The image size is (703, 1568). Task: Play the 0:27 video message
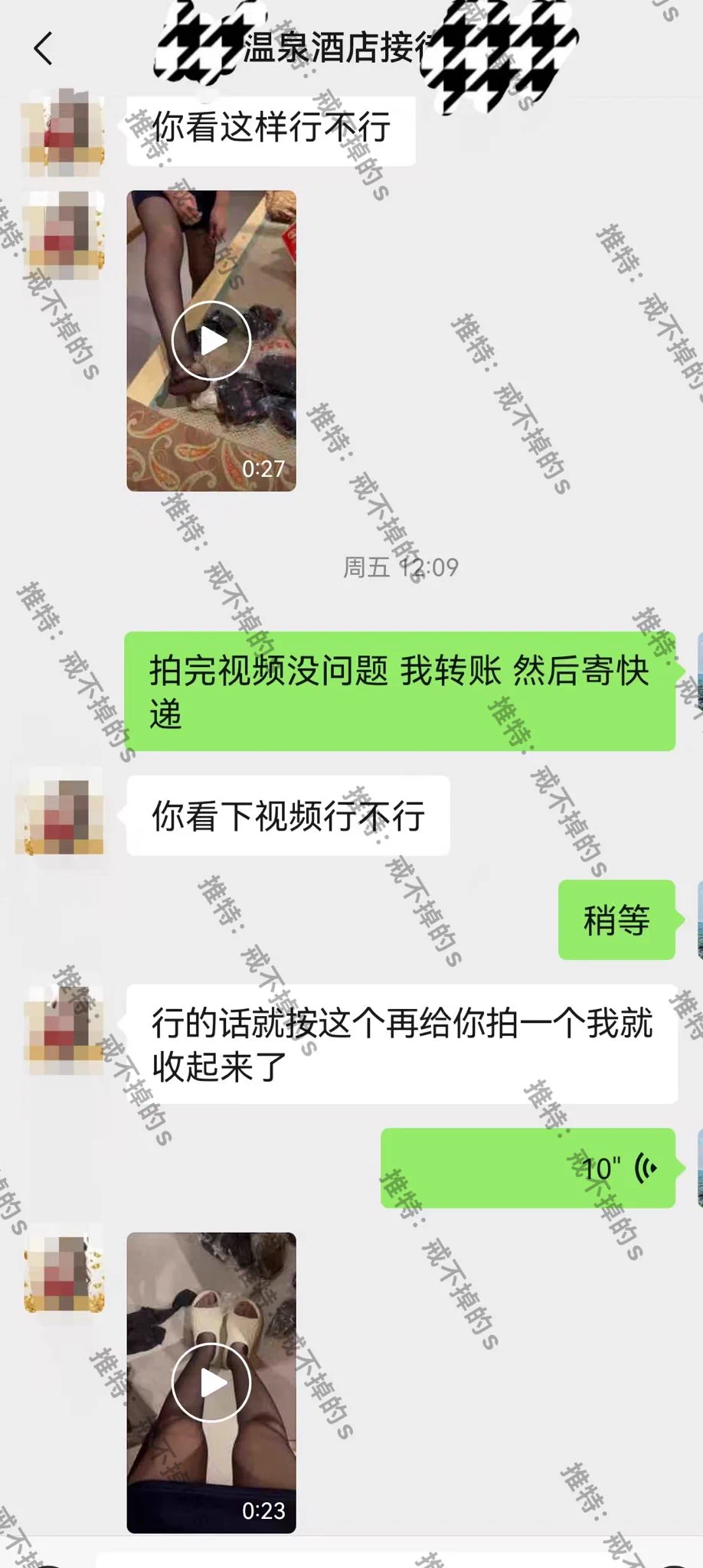[211, 341]
